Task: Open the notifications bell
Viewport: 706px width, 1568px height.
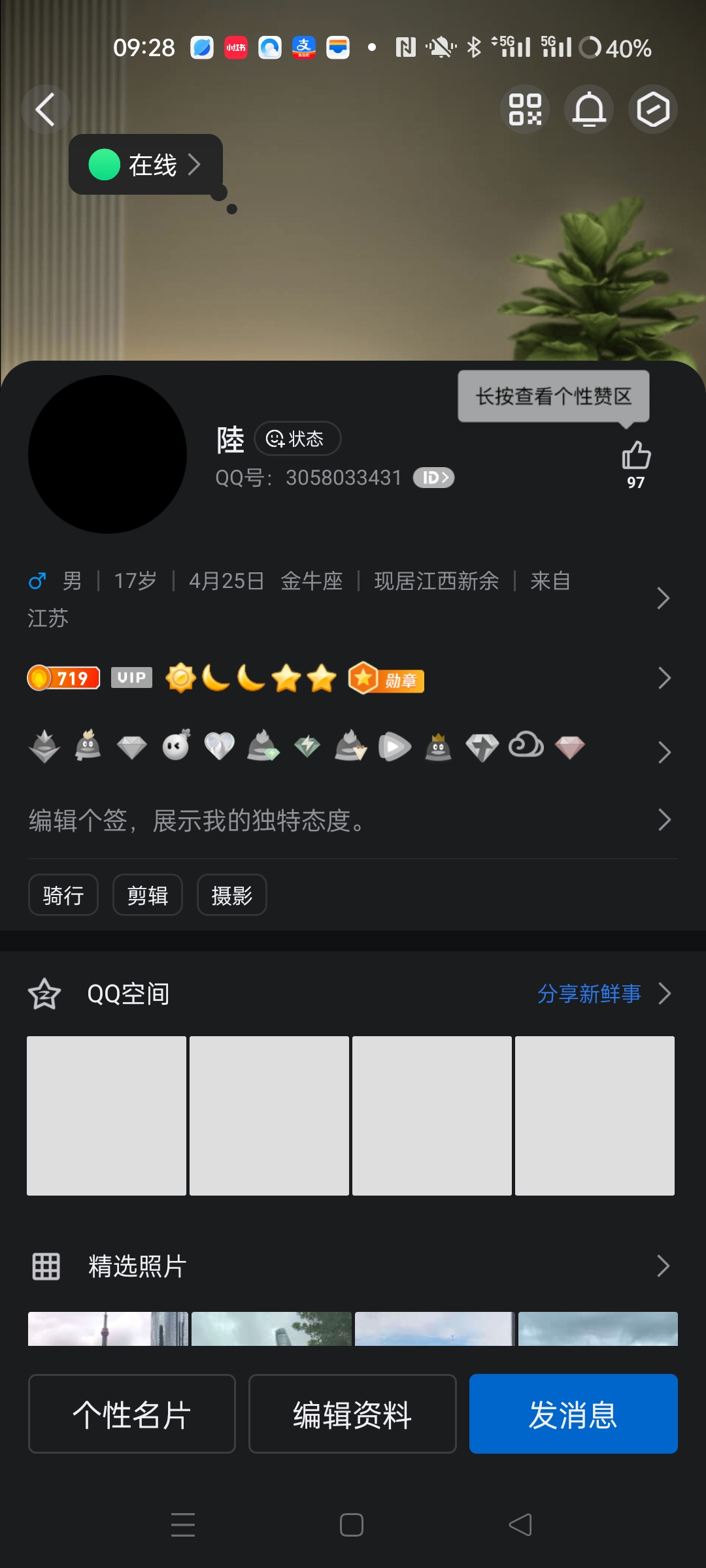Action: coord(589,109)
